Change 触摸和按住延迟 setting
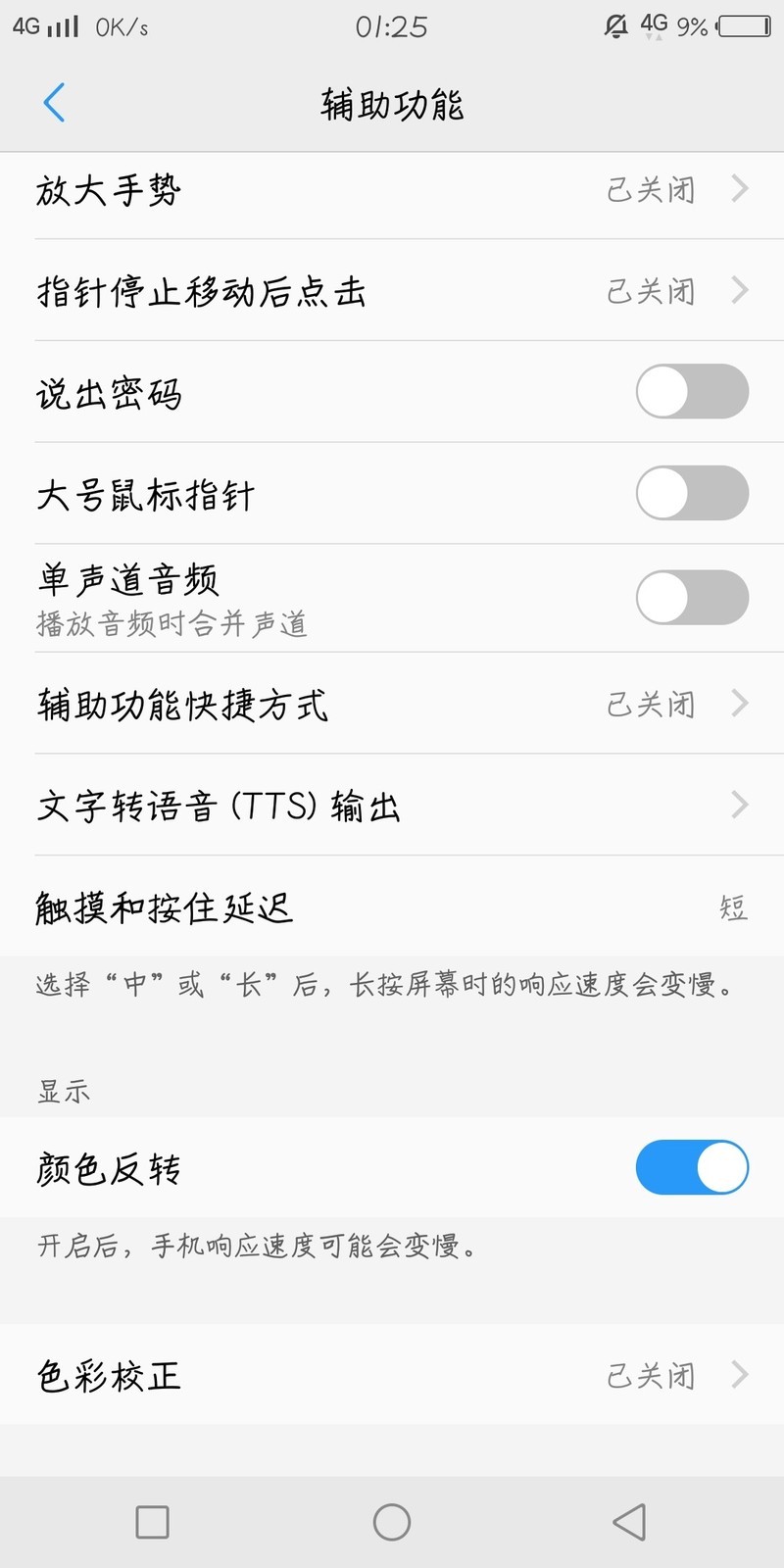Image resolution: width=784 pixels, height=1568 pixels. click(x=392, y=907)
